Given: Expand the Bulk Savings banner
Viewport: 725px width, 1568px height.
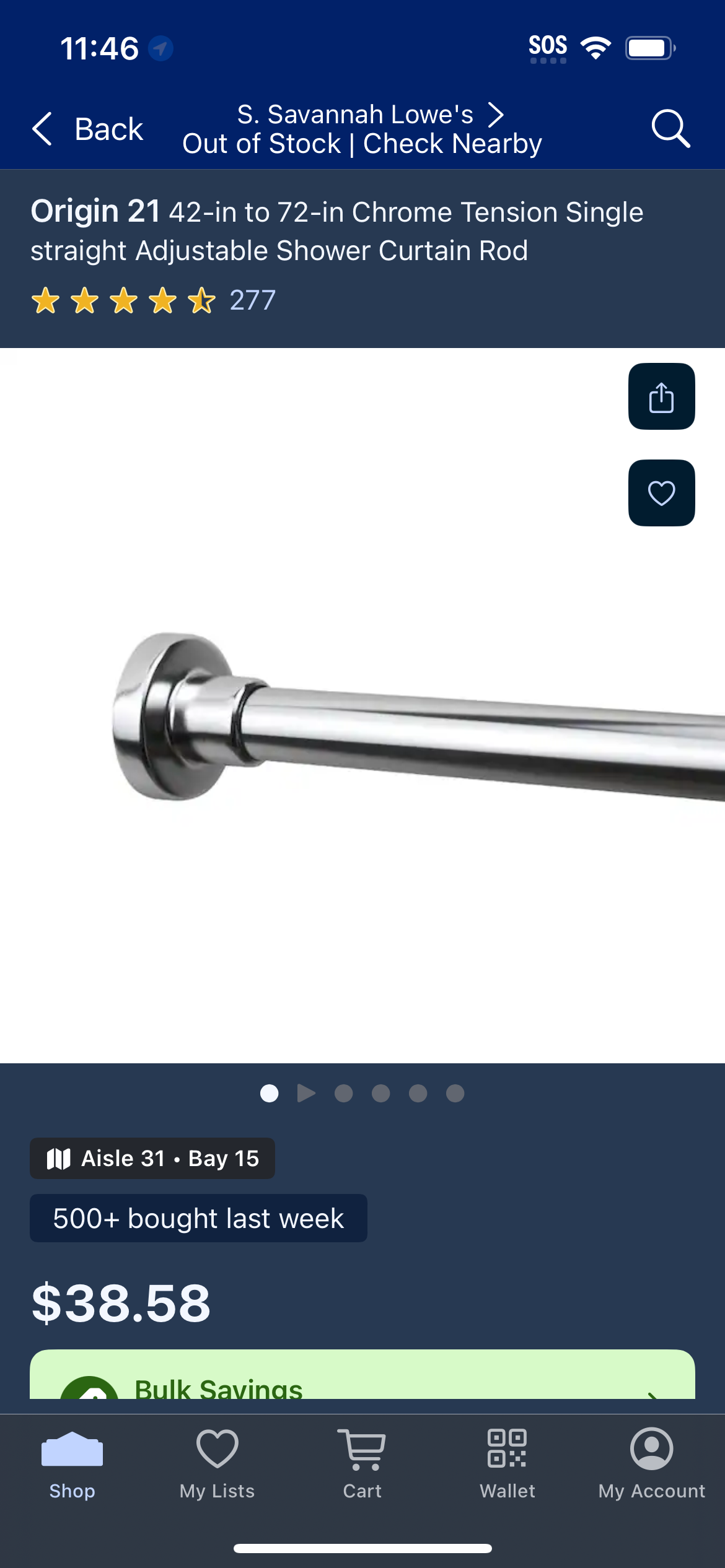Looking at the screenshot, I should point(362,1374).
